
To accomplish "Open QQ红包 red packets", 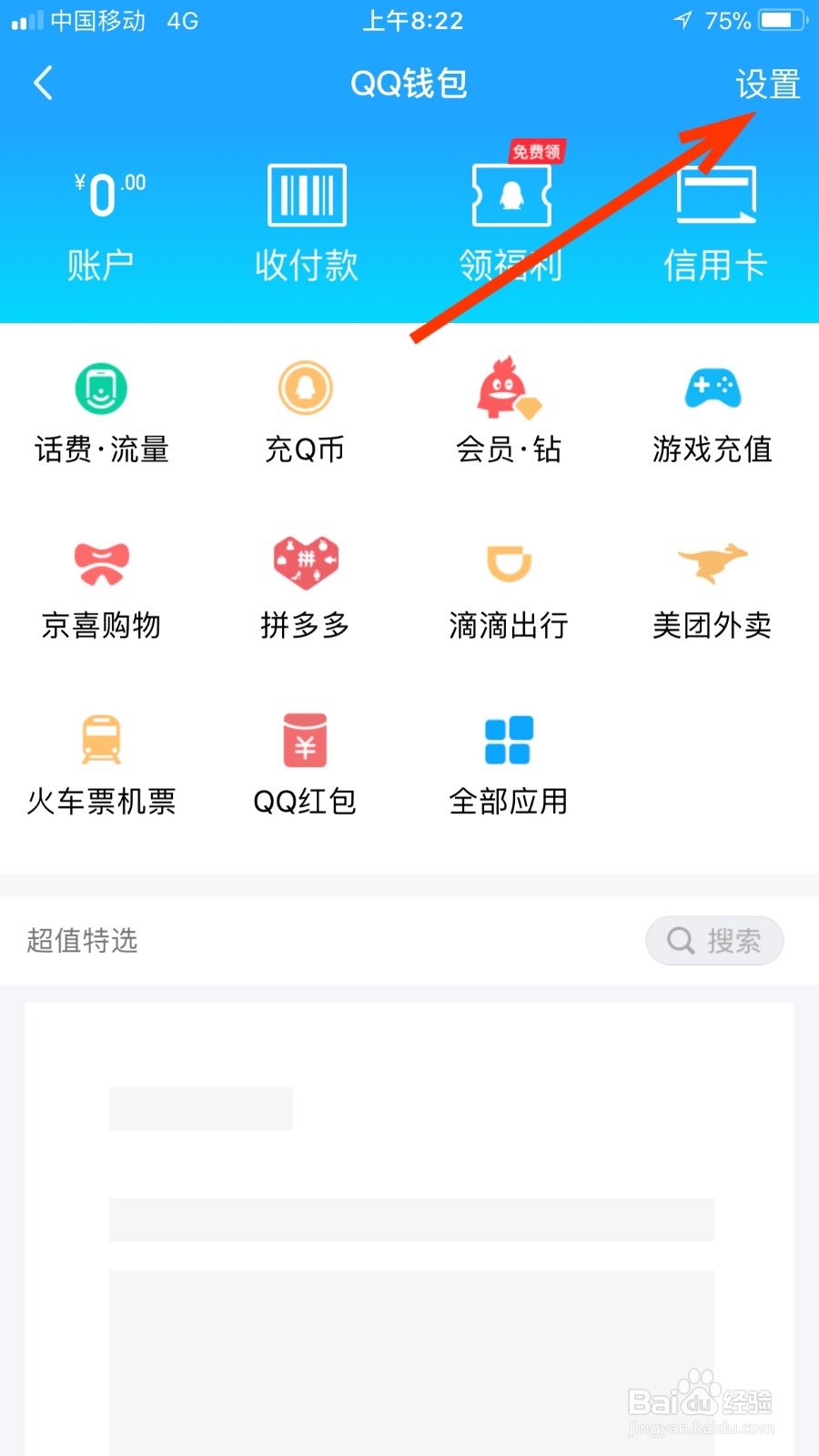I will click(x=306, y=764).
